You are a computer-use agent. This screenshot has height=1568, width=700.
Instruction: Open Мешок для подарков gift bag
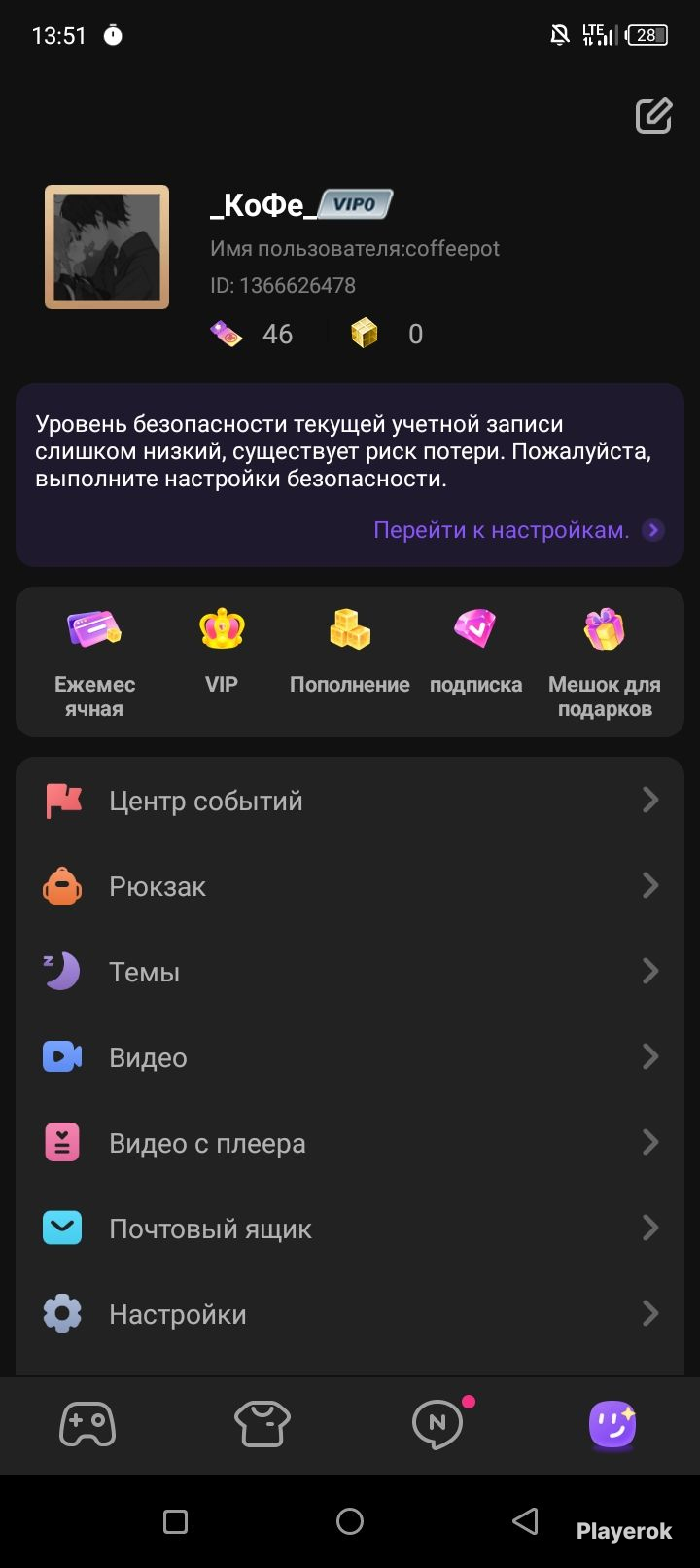(604, 661)
